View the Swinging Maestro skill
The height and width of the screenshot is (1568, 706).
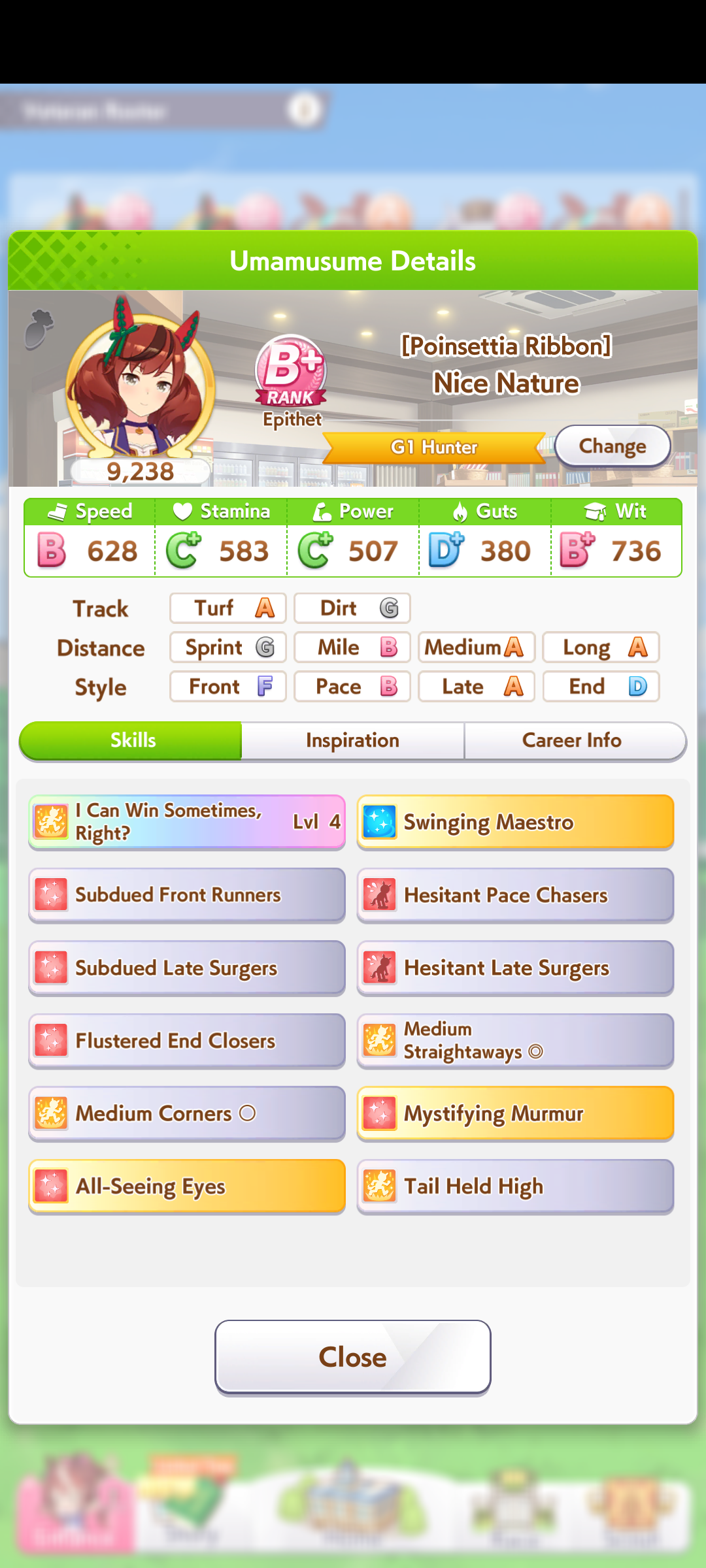click(x=515, y=822)
